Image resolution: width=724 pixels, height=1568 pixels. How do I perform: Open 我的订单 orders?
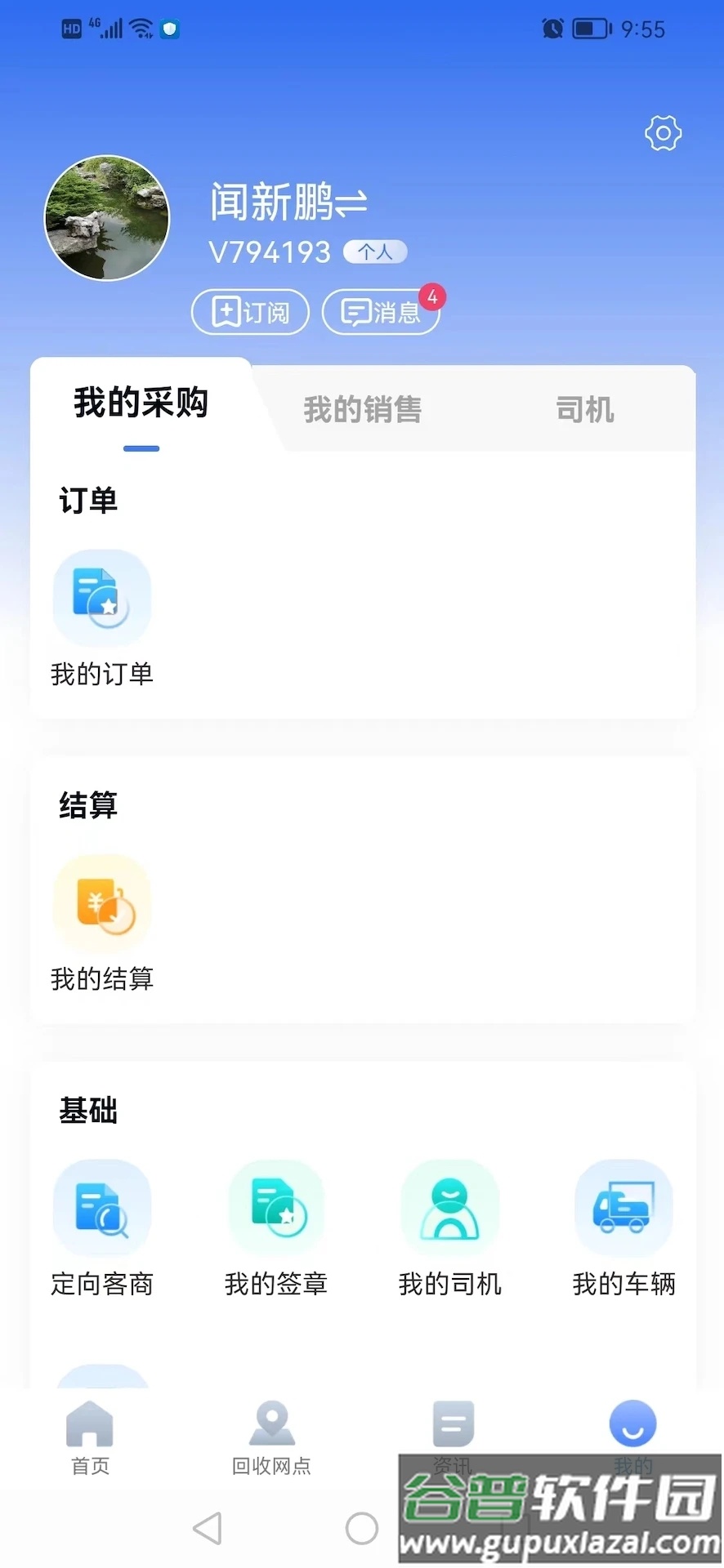102,617
